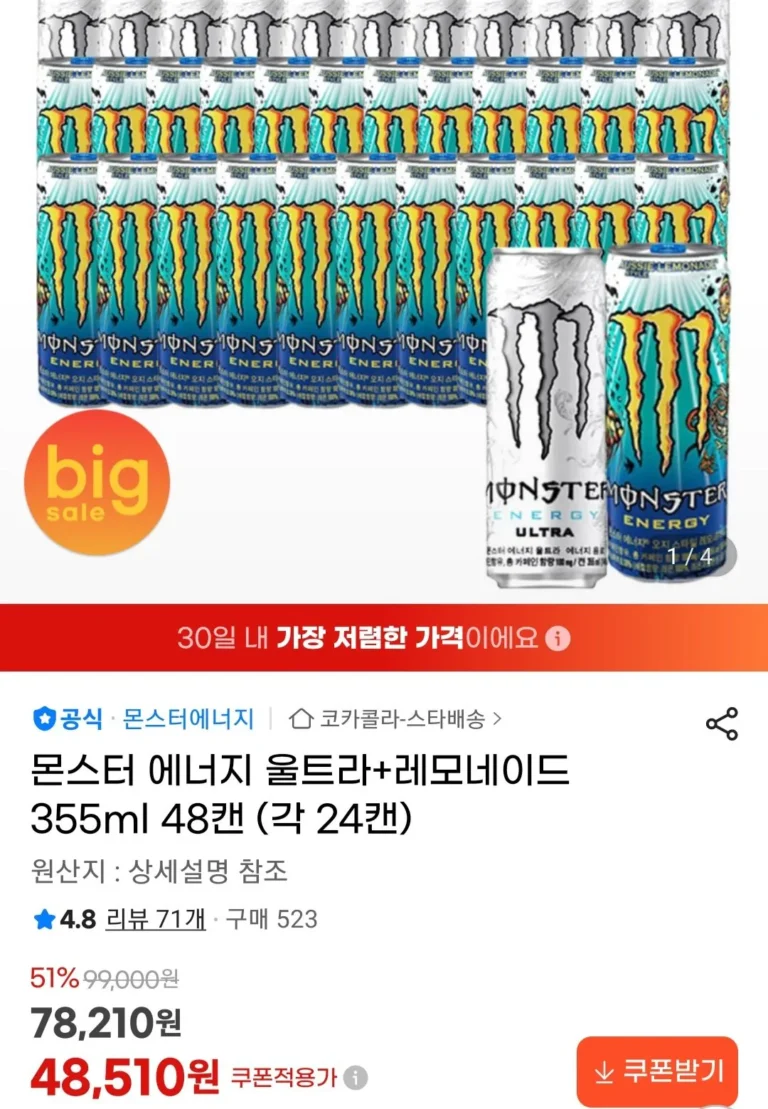Tap the 쿠폰받기 coupon button
Viewport: 768px width, 1109px height.
click(657, 1072)
